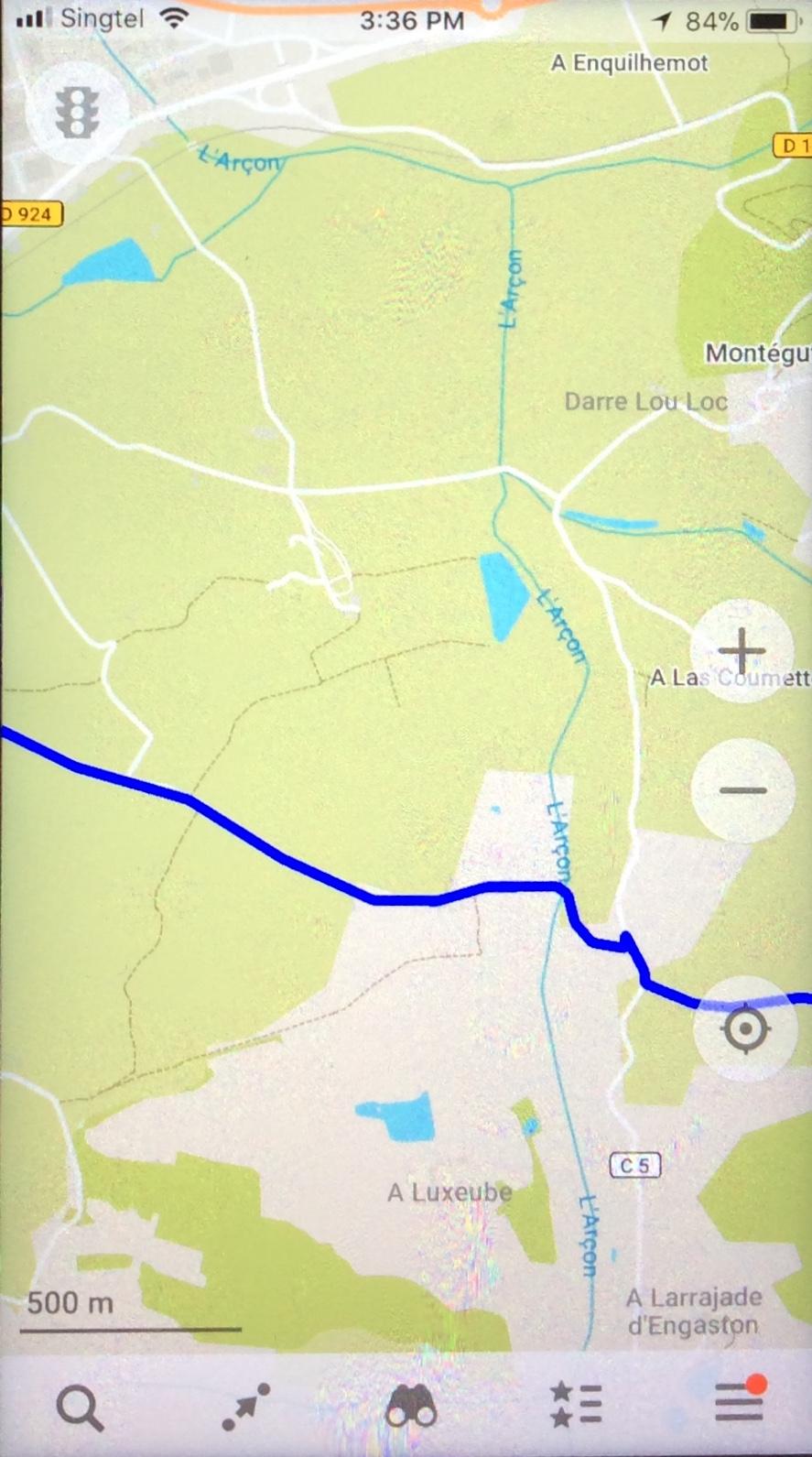Image resolution: width=812 pixels, height=1457 pixels.
Task: Center map on my location
Action: click(745, 1029)
